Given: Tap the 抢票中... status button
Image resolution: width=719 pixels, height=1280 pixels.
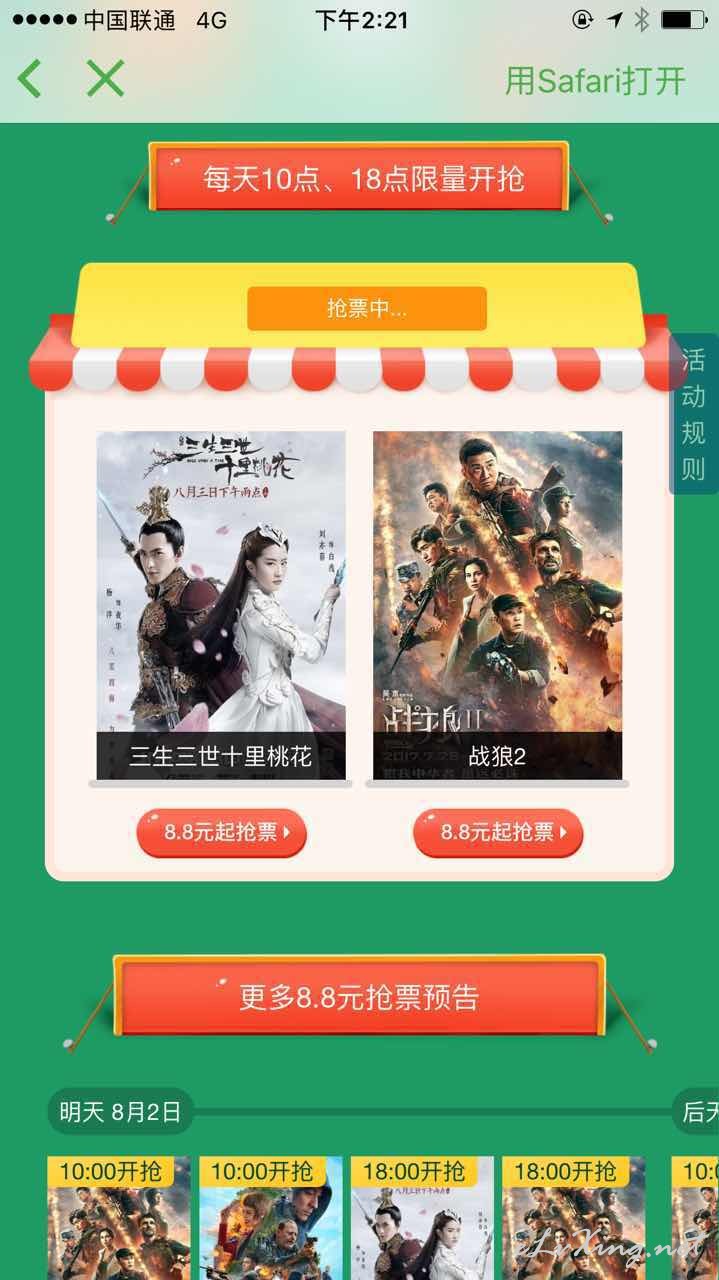Looking at the screenshot, I should [x=367, y=309].
